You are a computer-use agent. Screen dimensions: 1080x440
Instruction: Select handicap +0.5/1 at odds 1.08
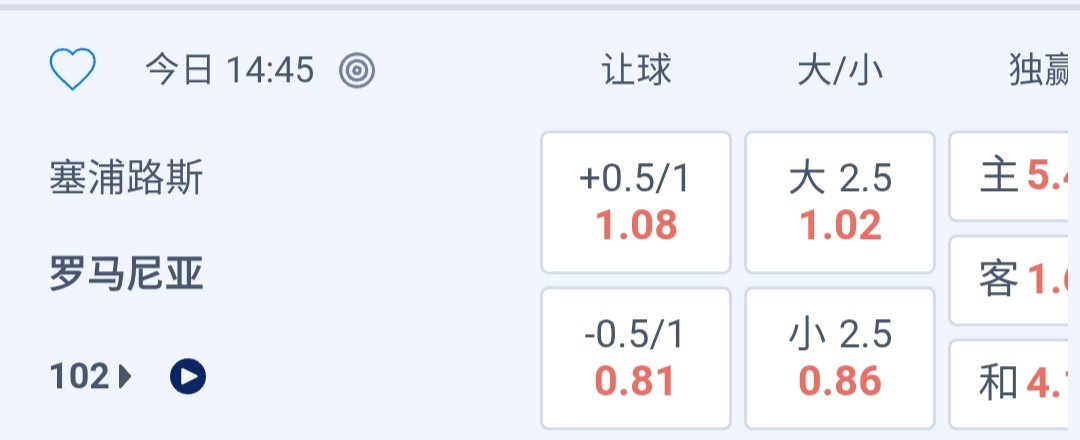(x=636, y=202)
